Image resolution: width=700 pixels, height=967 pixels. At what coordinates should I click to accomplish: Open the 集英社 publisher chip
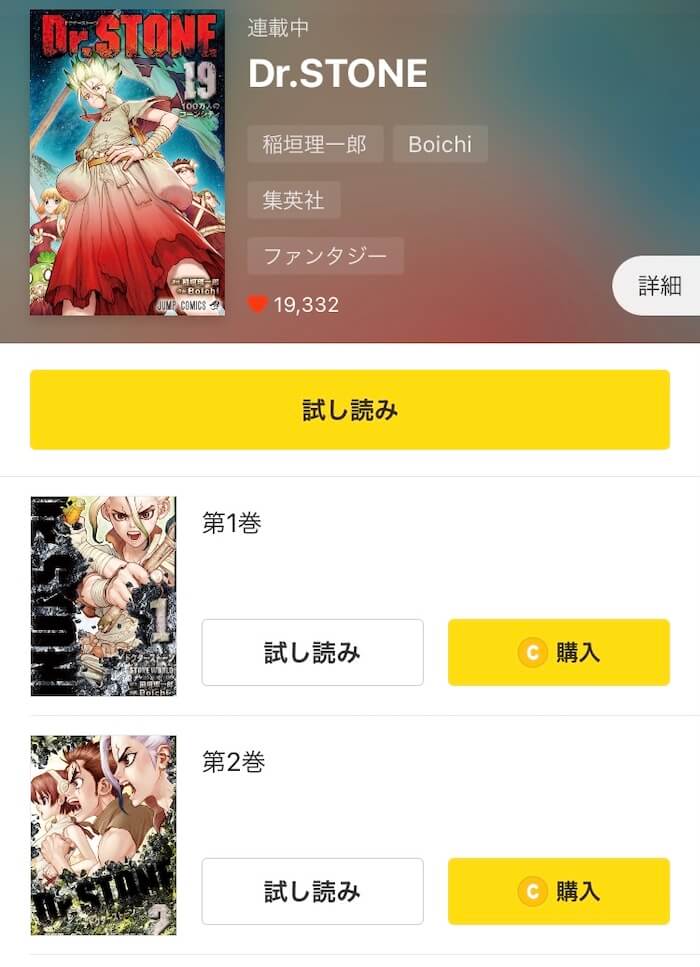pyautogui.click(x=294, y=200)
